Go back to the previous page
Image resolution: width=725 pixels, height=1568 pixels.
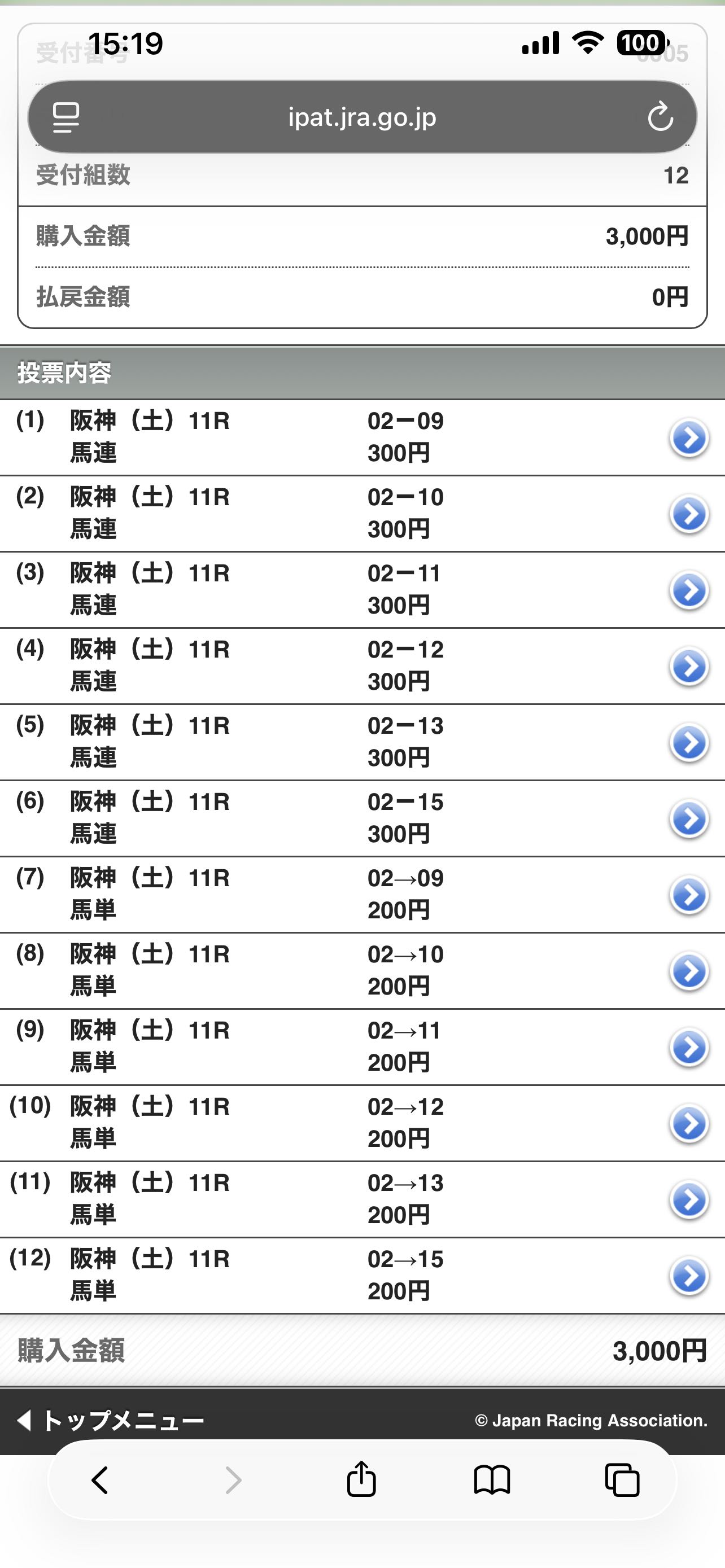tap(100, 1480)
